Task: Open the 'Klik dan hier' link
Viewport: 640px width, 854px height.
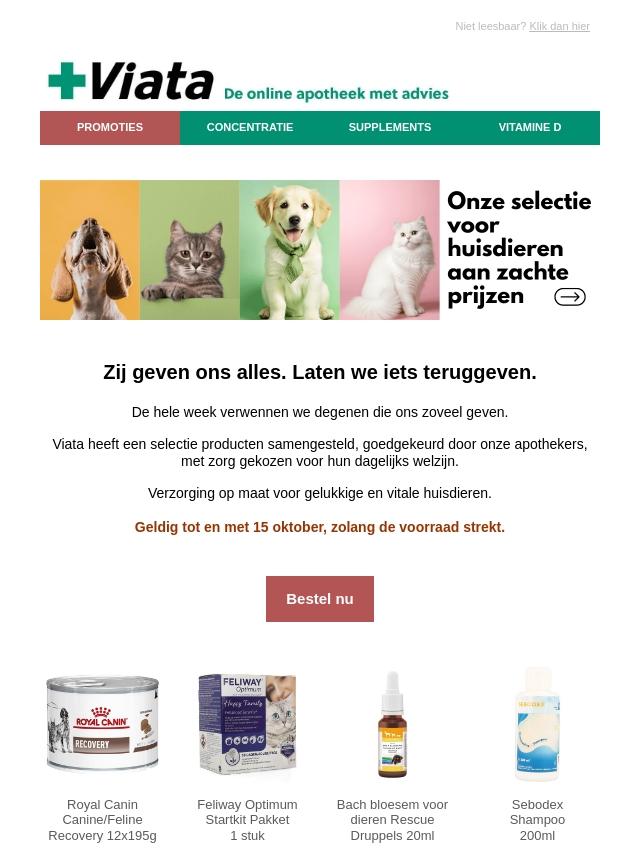Action: point(559,27)
